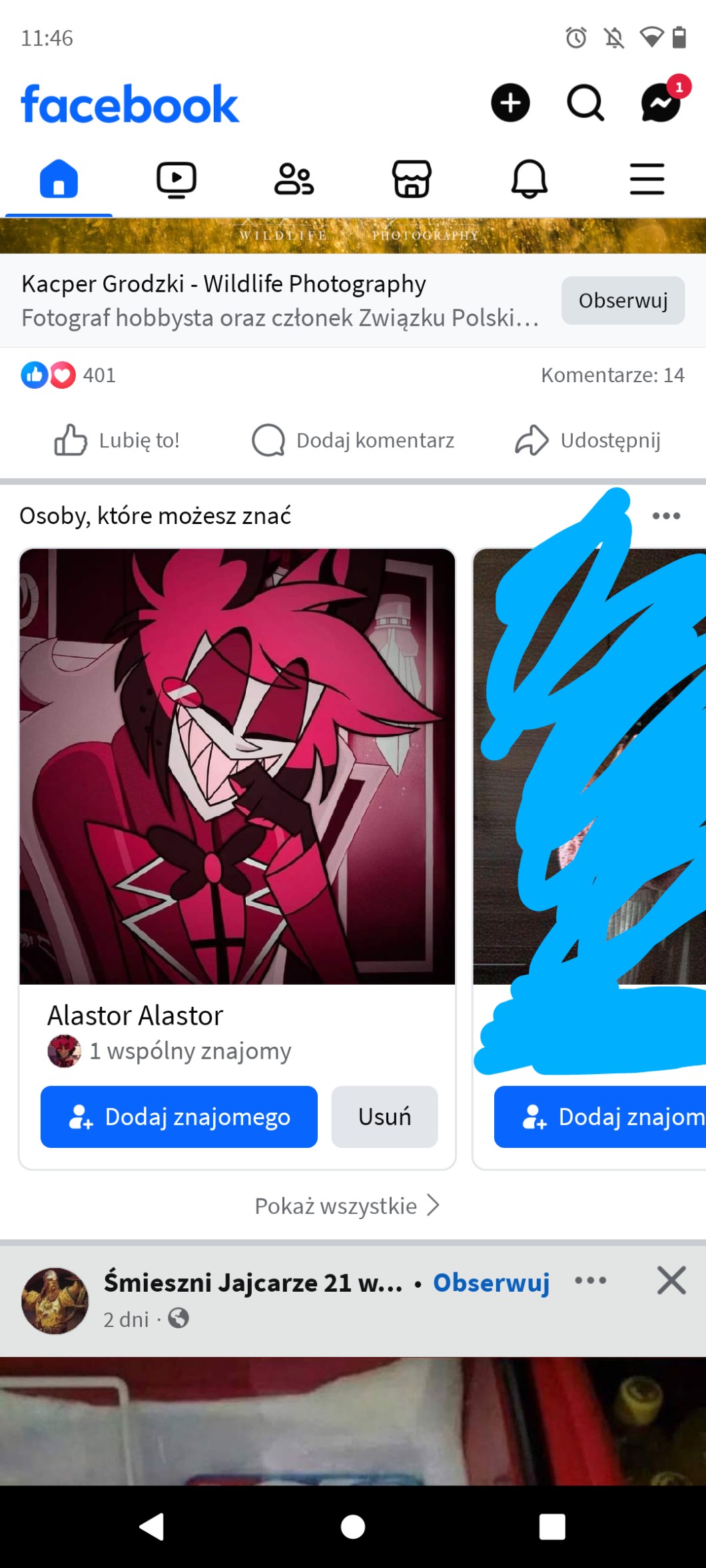Share the Wildlife Photography post
This screenshot has height=1568, width=706.
point(588,440)
